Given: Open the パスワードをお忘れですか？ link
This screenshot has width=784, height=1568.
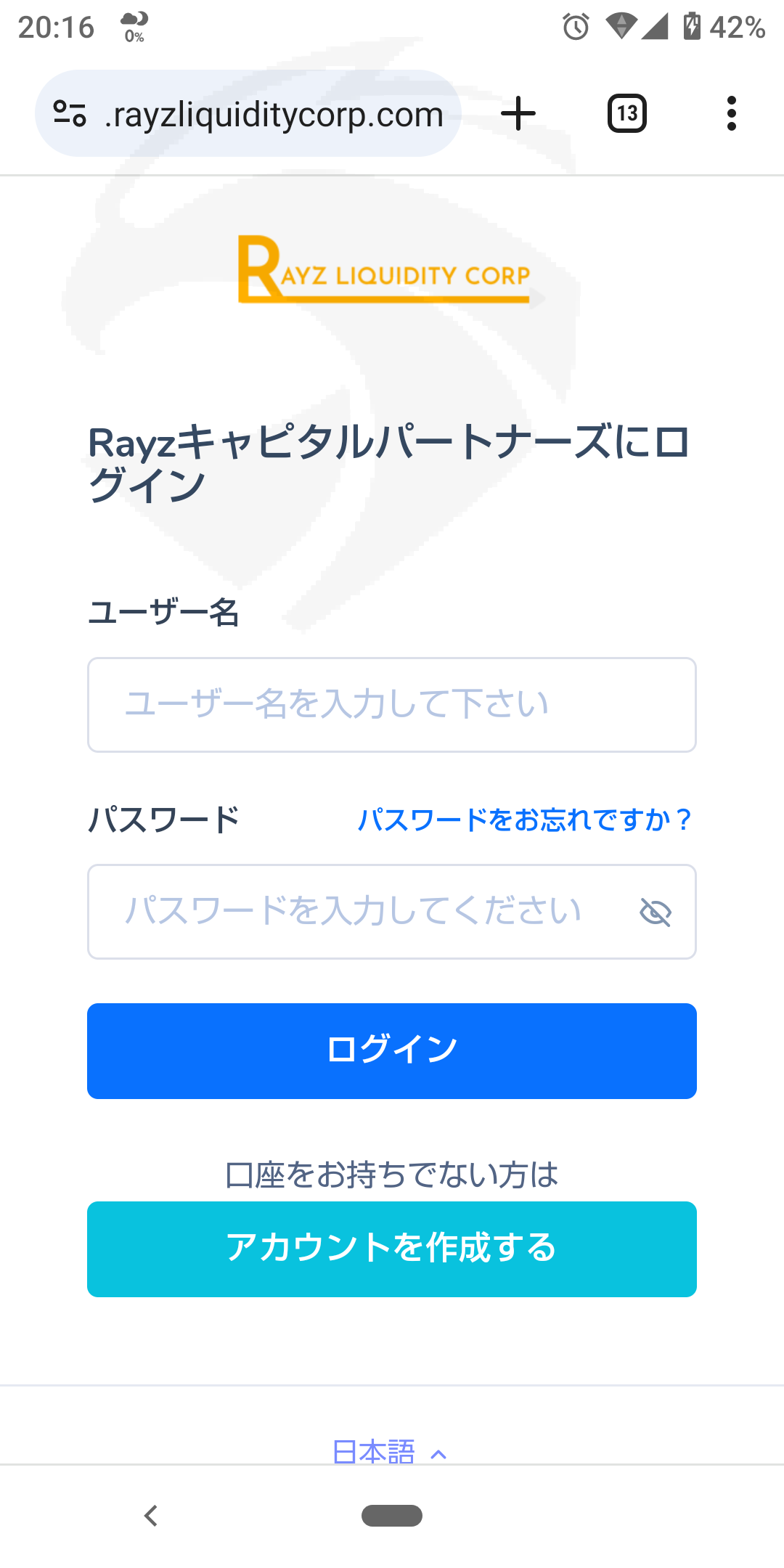Looking at the screenshot, I should pos(525,820).
